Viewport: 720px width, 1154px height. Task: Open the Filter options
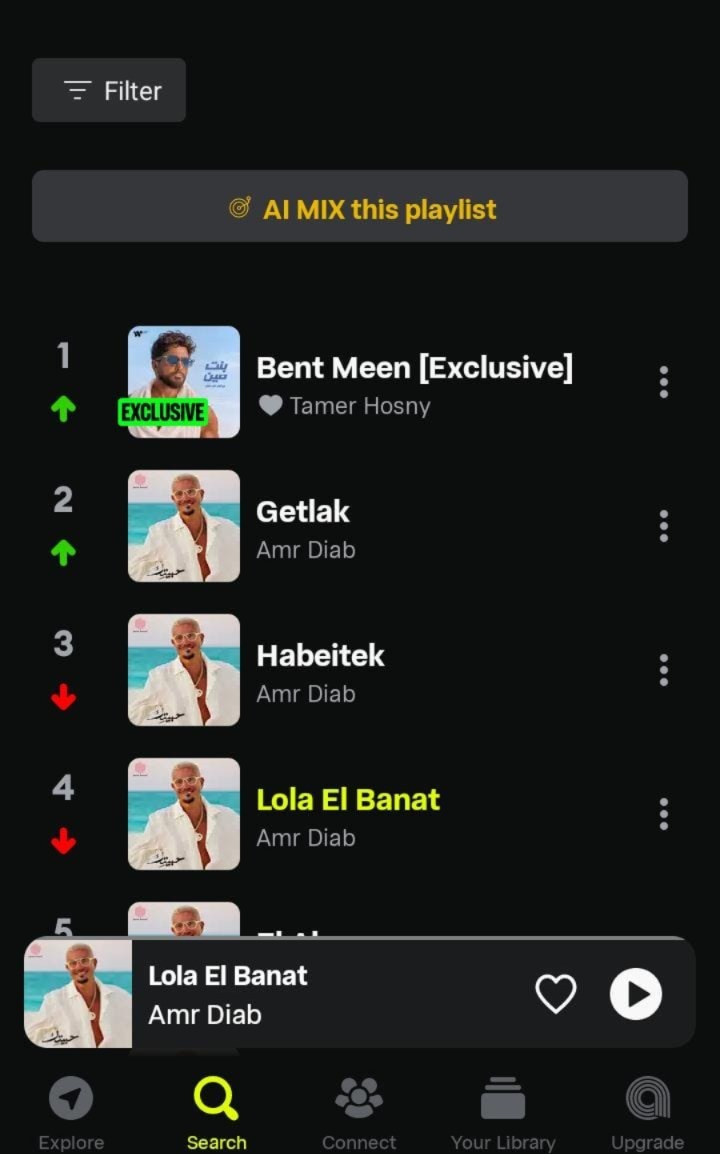click(109, 90)
